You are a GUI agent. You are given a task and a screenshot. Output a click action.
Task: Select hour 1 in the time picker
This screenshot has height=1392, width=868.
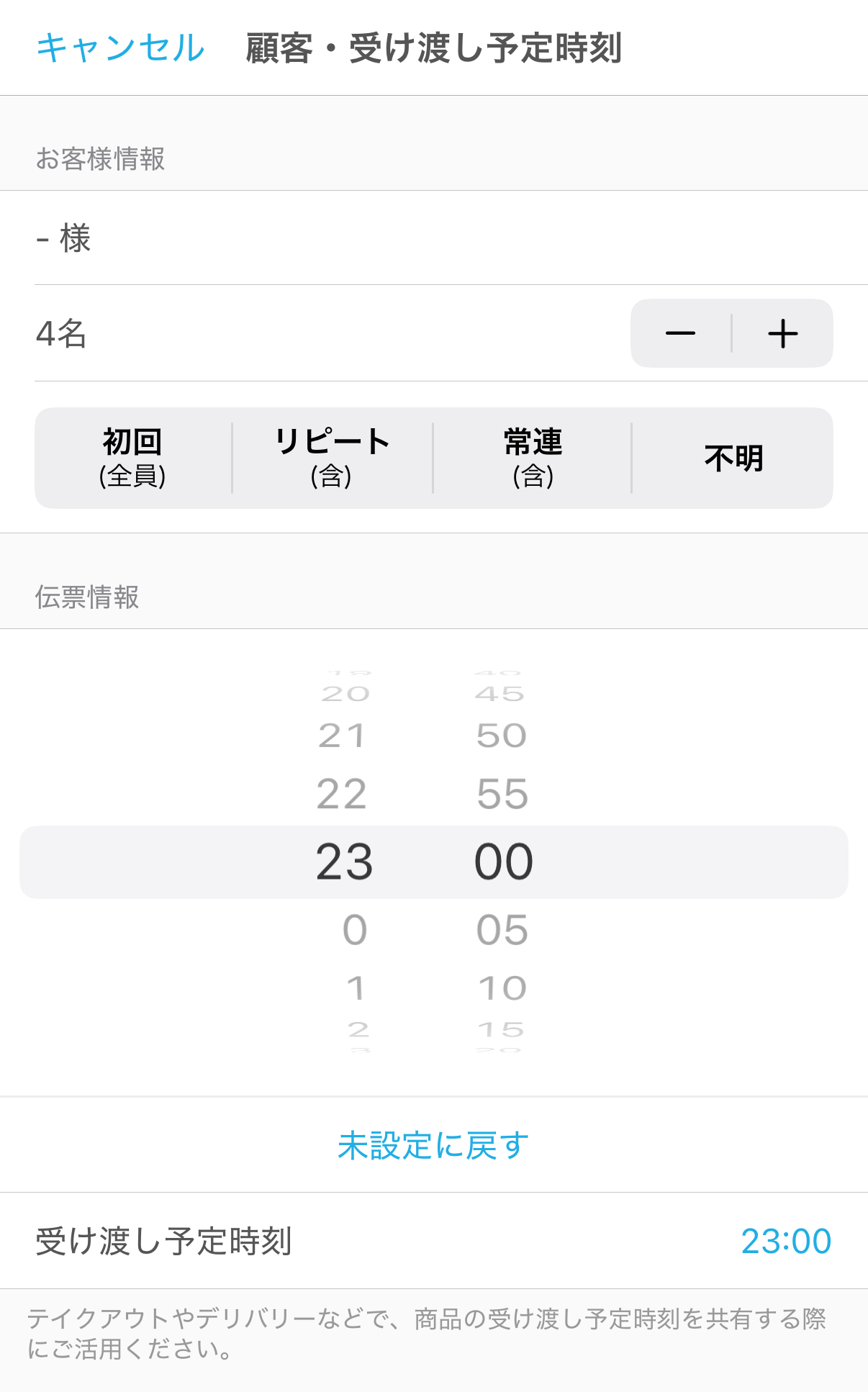click(355, 987)
